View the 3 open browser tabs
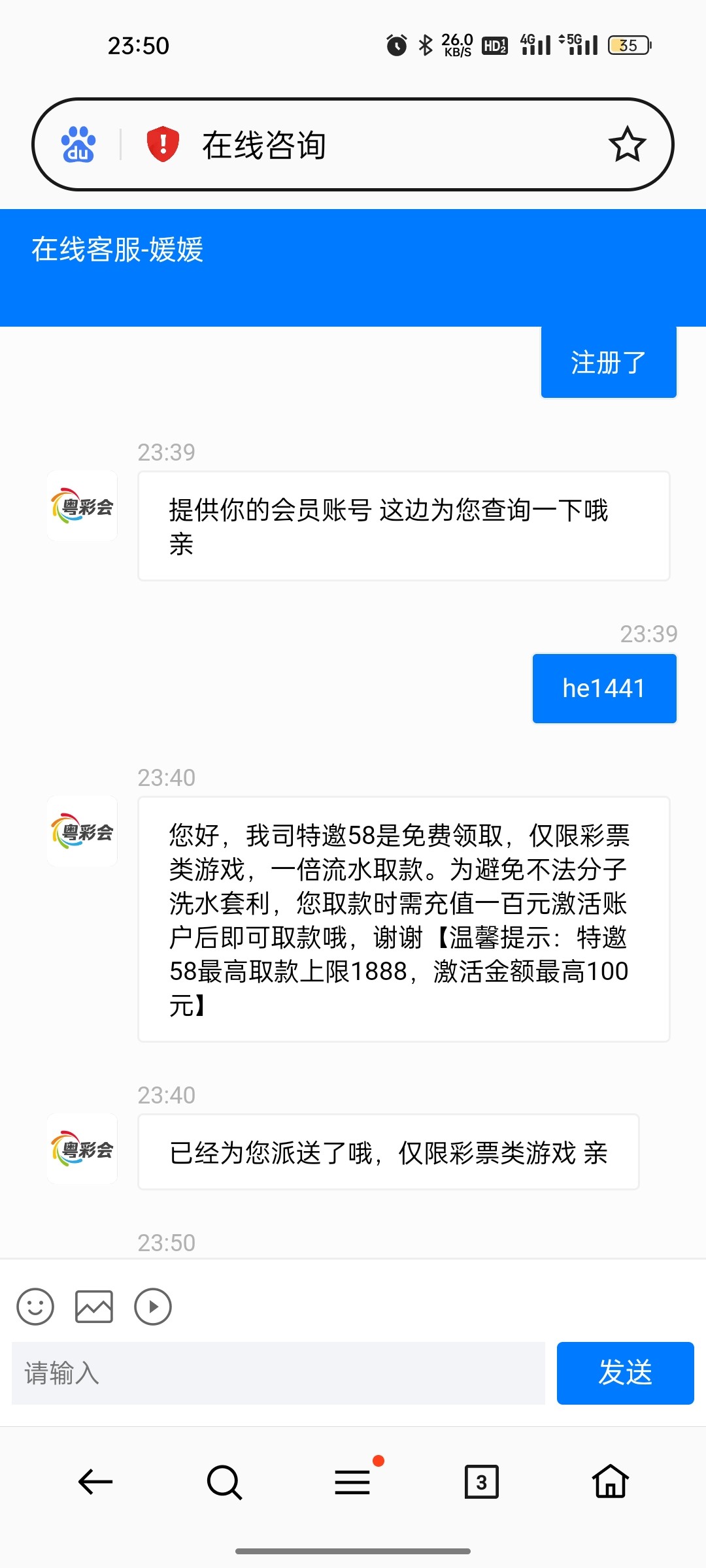The width and height of the screenshot is (706, 1568). click(481, 1482)
